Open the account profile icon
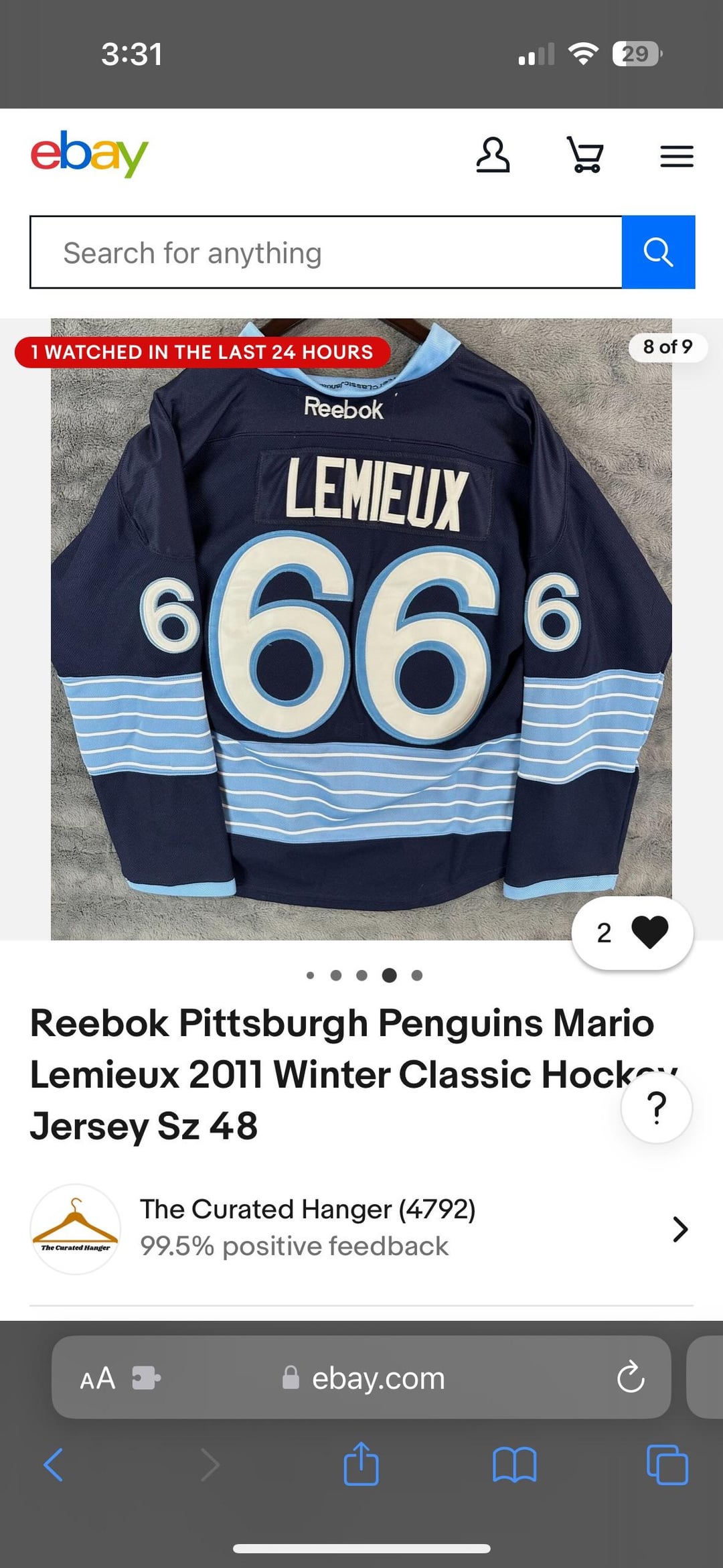This screenshot has width=723, height=1568. [x=493, y=155]
